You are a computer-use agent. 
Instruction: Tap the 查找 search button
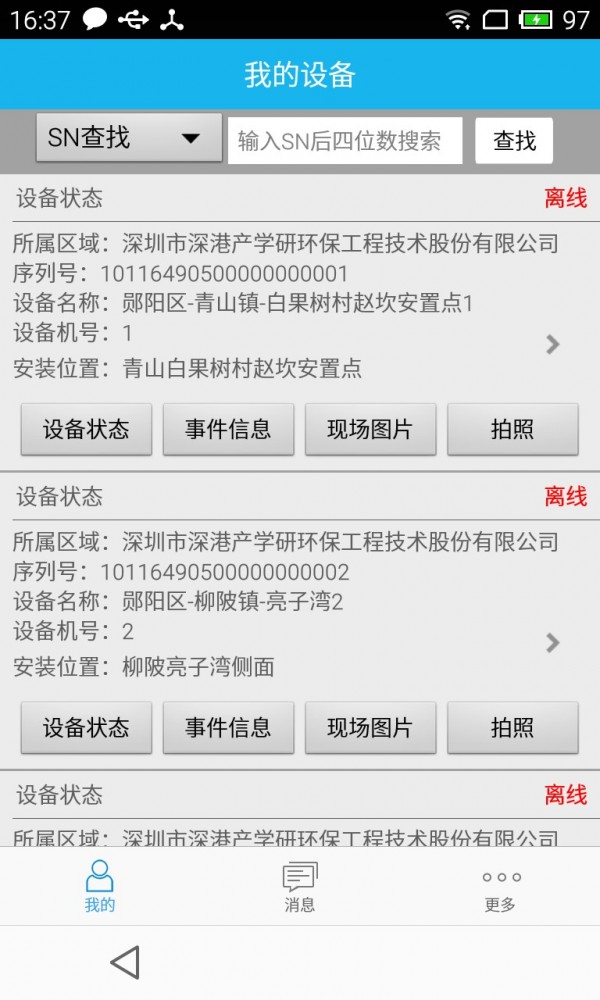coord(514,141)
